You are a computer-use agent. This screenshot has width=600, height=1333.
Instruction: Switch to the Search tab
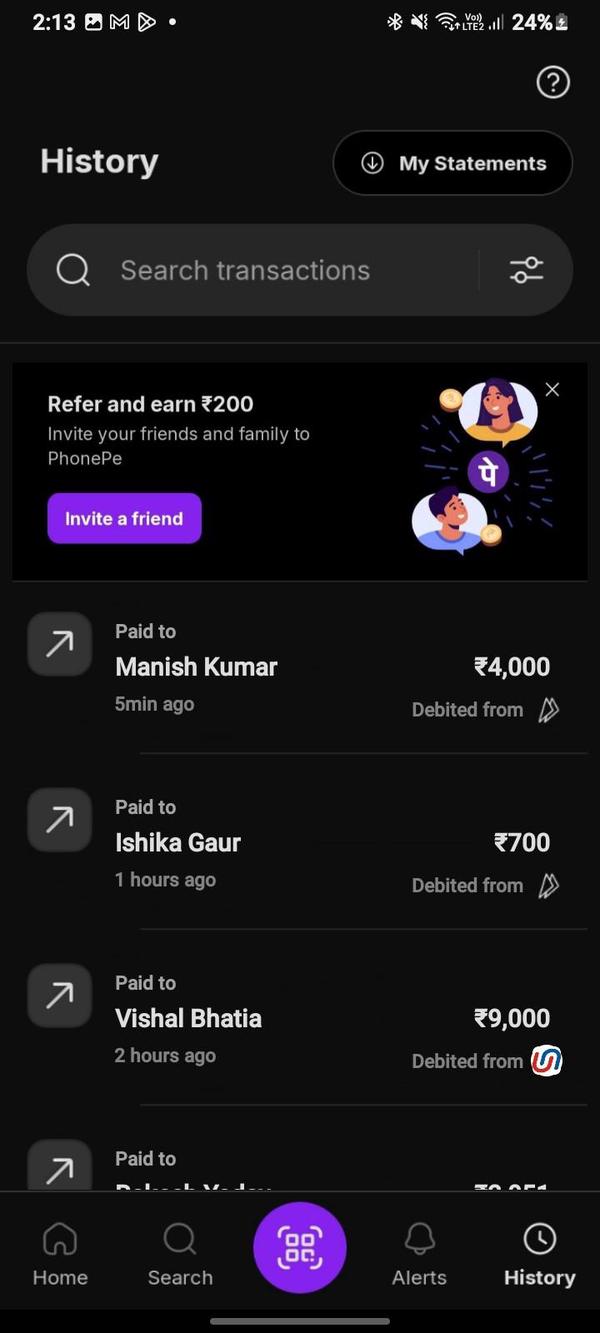[x=180, y=1254]
